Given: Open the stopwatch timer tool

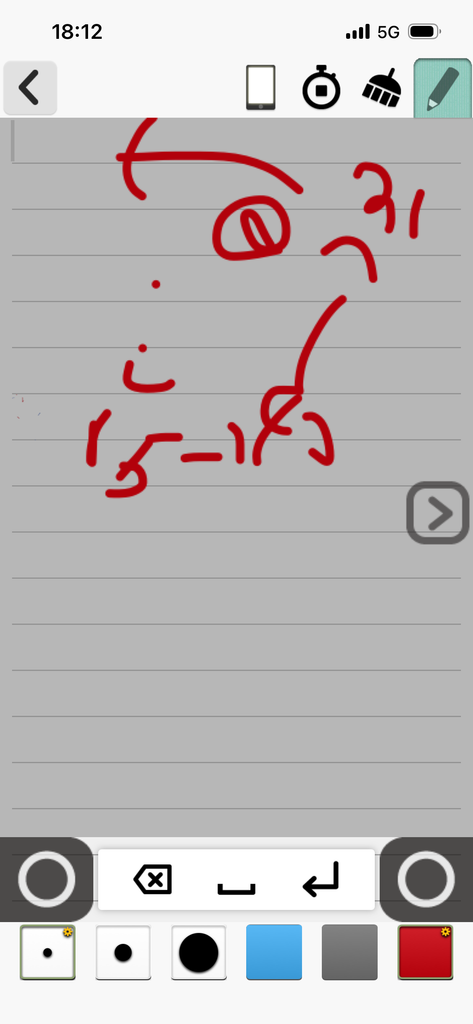Looking at the screenshot, I should [321, 87].
